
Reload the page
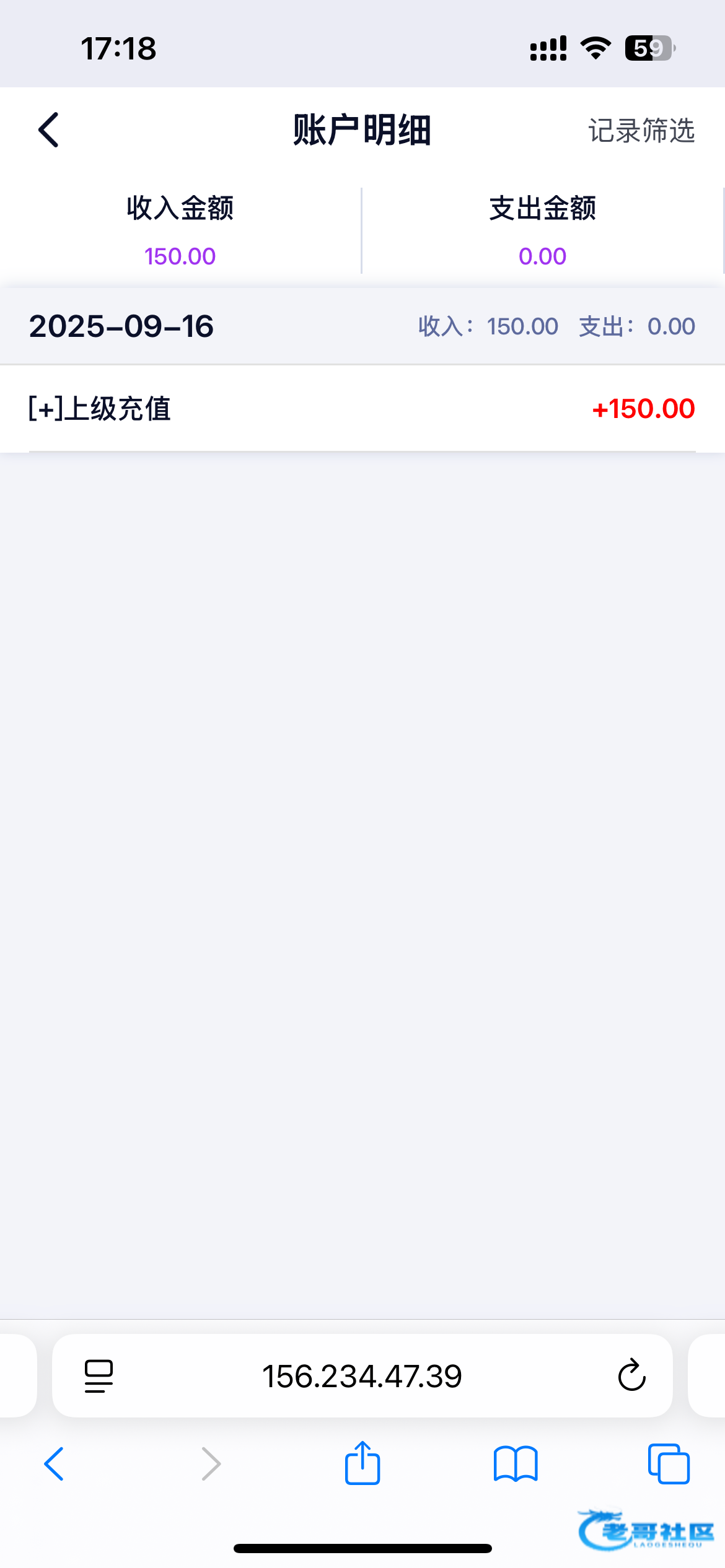(631, 1376)
